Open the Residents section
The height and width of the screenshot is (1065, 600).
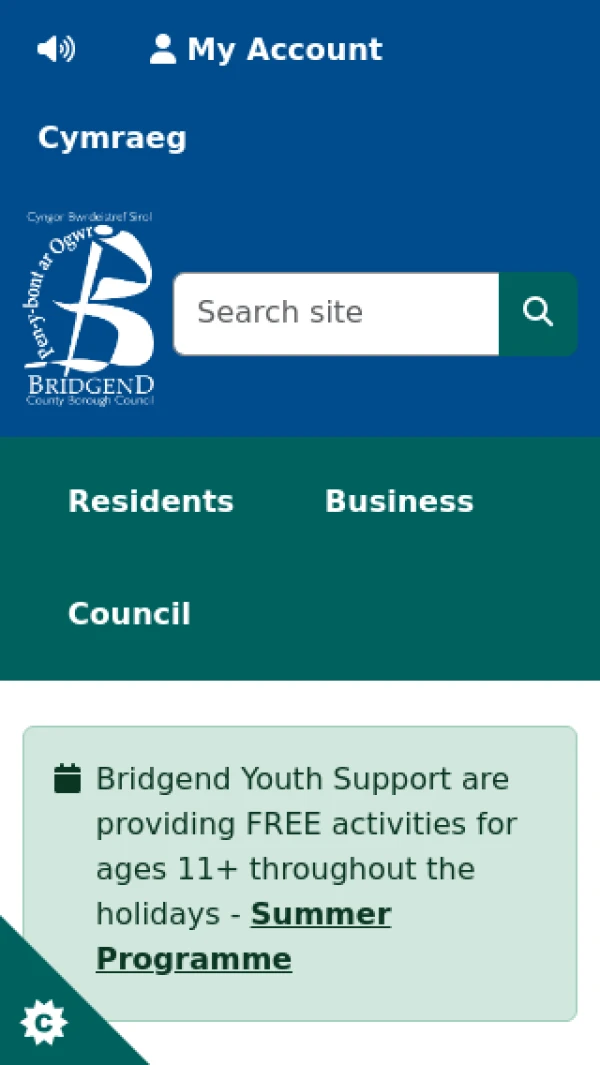151,501
